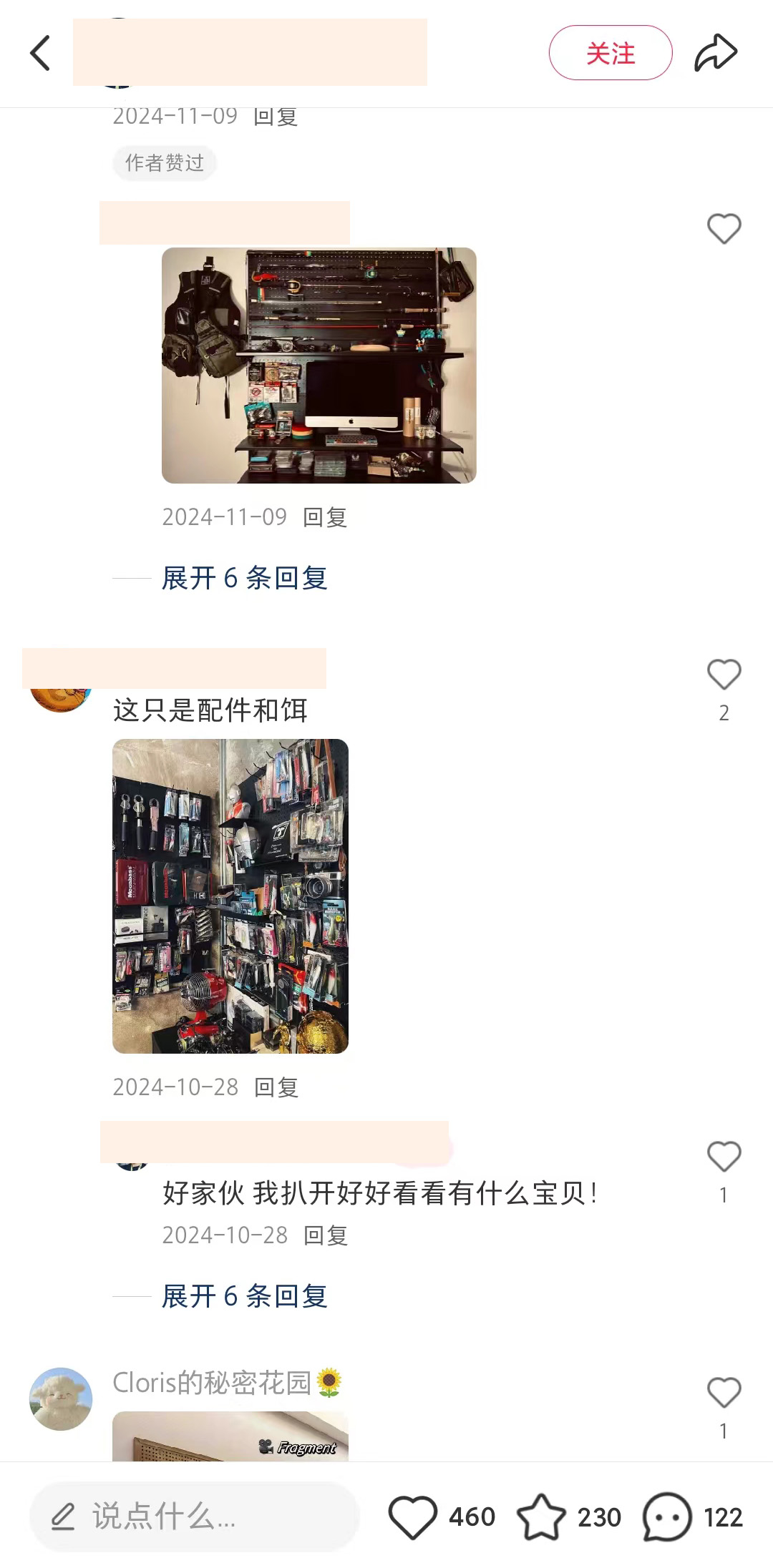Tap the back arrow to exit comments
Image resolution: width=773 pixels, height=1568 pixels.
click(x=41, y=54)
